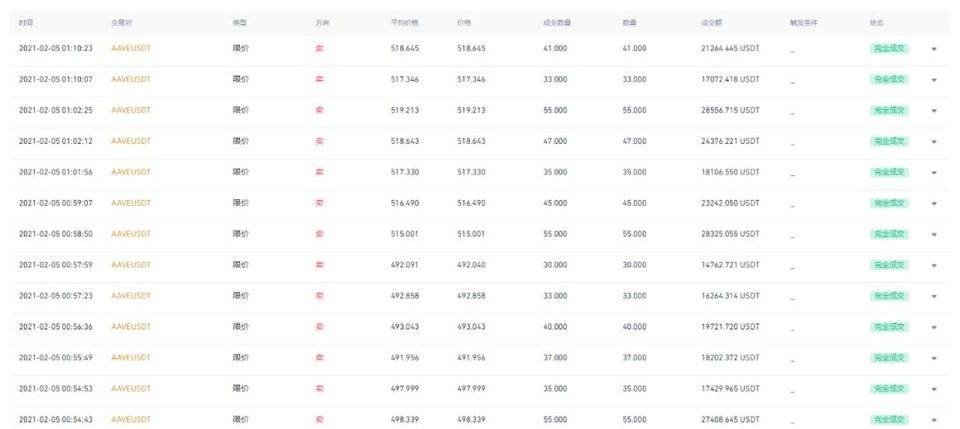Viewport: 960px width, 429px height.
Task: Expand the order placed at 00:59:07
Action: click(x=934, y=203)
